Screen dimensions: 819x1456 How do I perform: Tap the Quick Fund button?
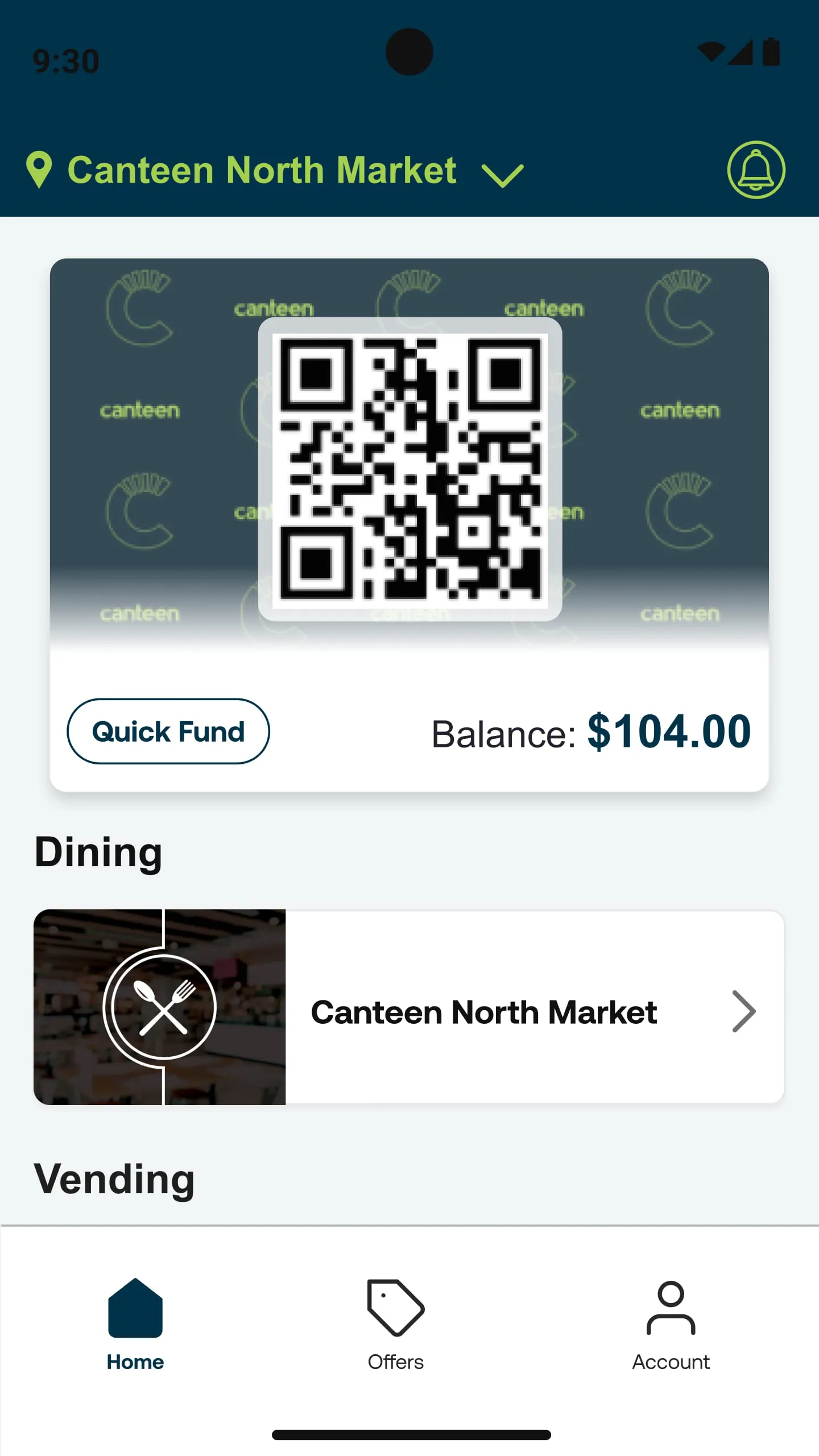(x=168, y=731)
